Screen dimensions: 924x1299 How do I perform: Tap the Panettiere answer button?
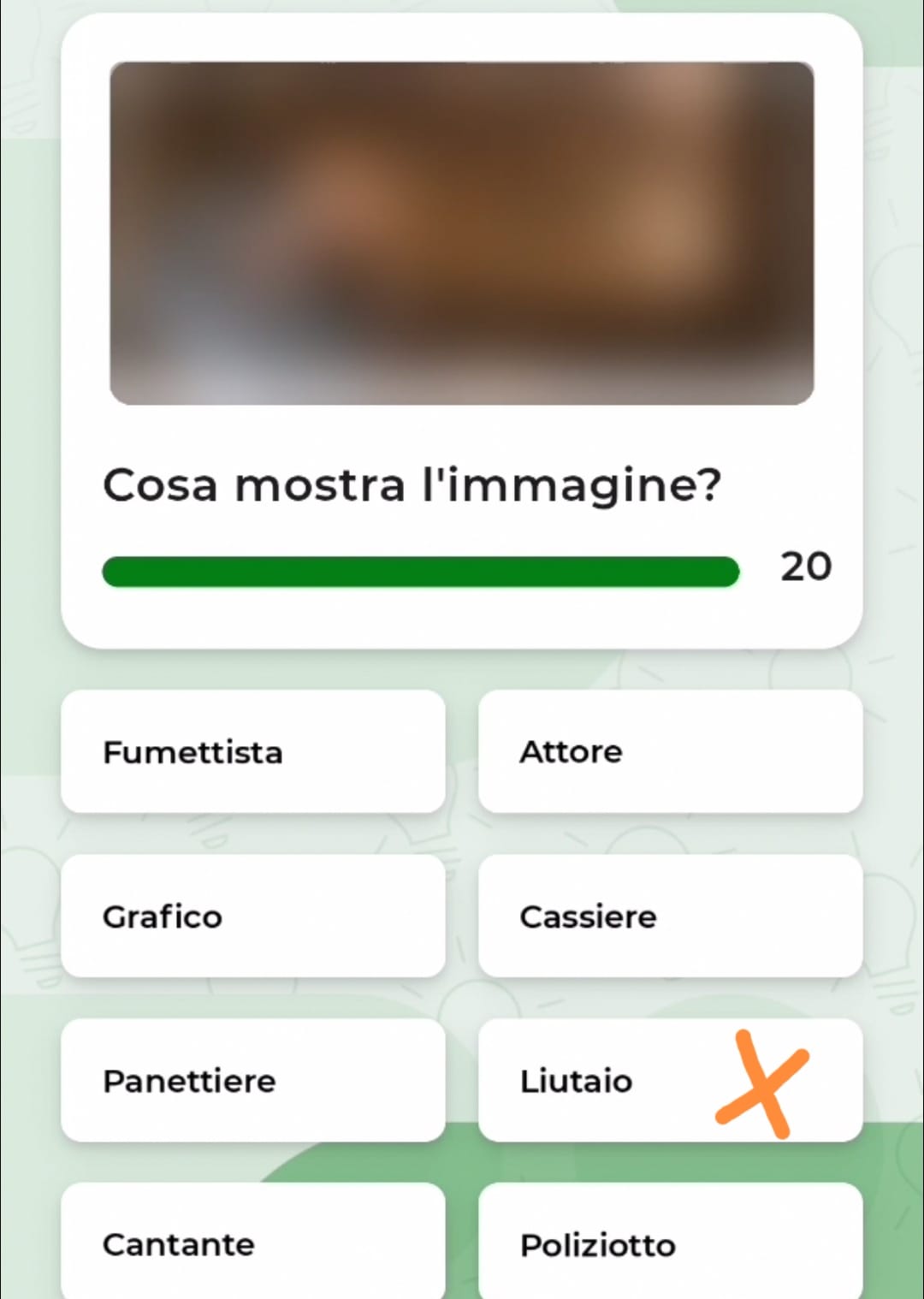coord(252,1080)
